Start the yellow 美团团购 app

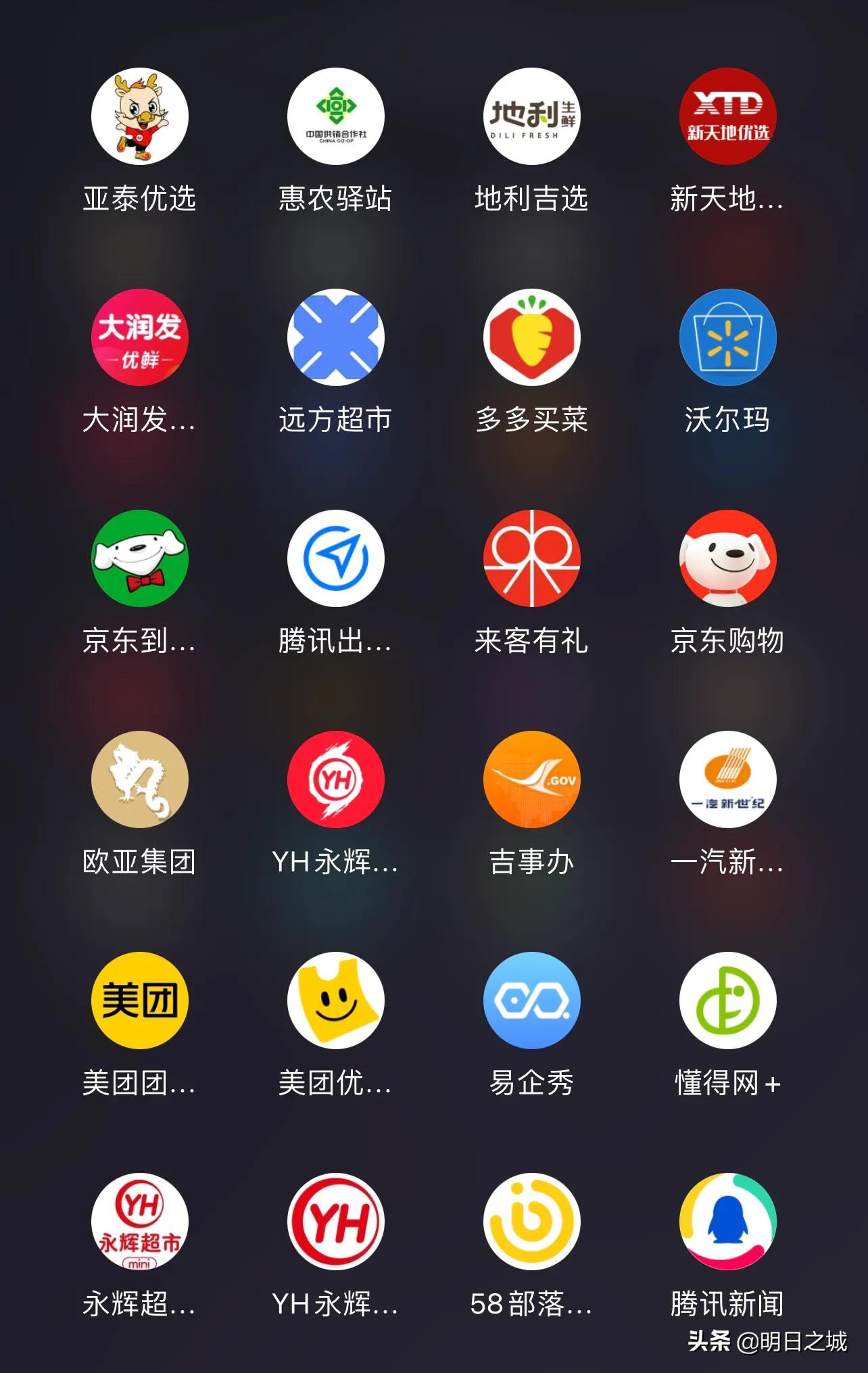139,1002
